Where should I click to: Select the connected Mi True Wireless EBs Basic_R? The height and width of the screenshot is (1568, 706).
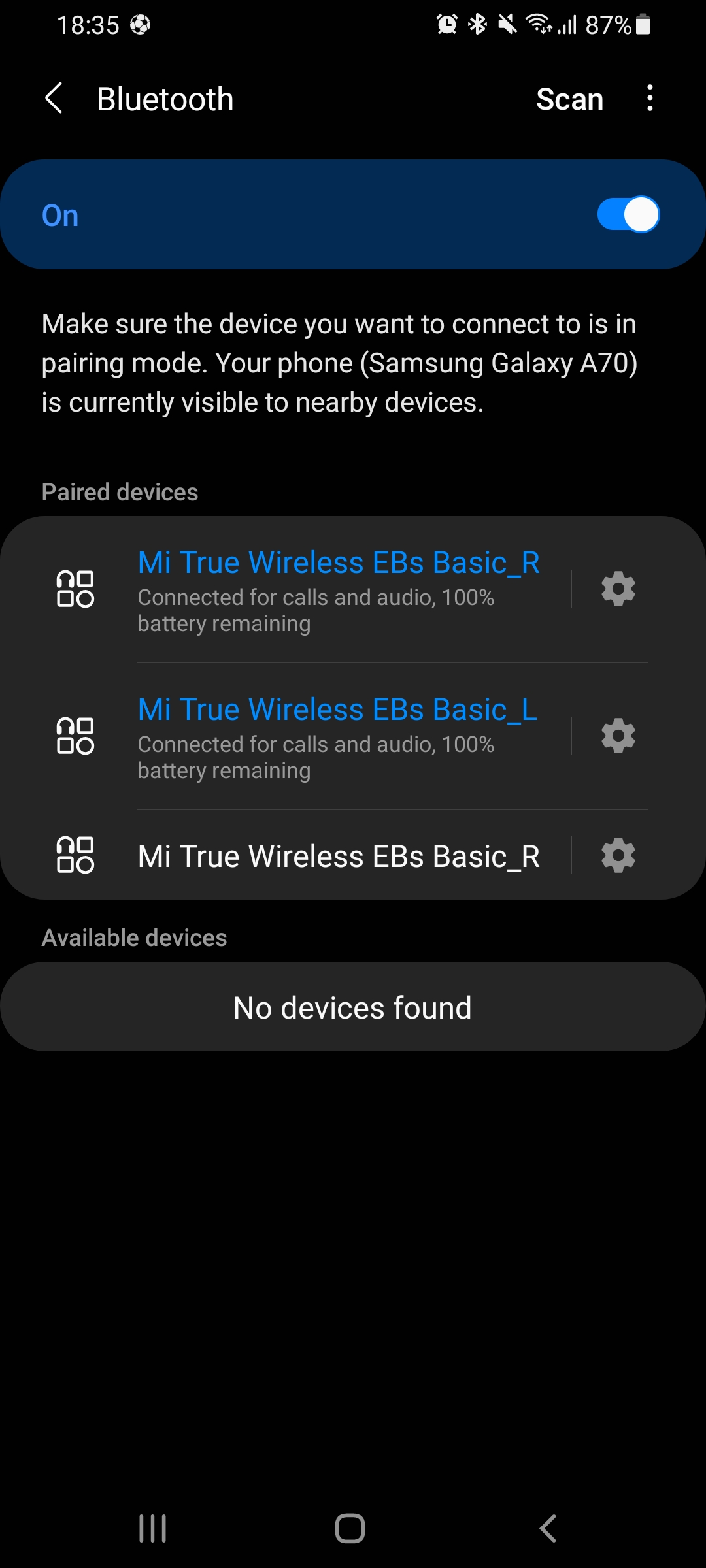click(338, 589)
